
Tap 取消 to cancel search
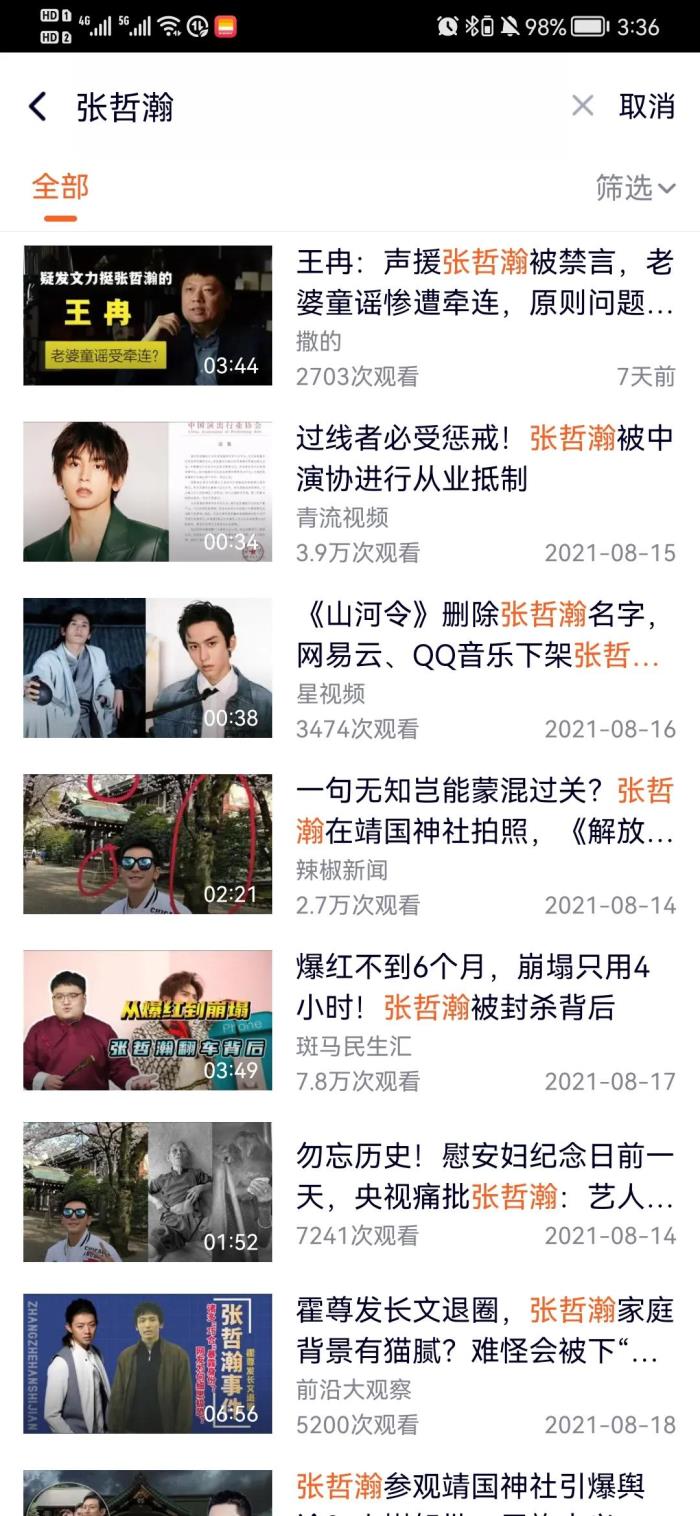646,106
